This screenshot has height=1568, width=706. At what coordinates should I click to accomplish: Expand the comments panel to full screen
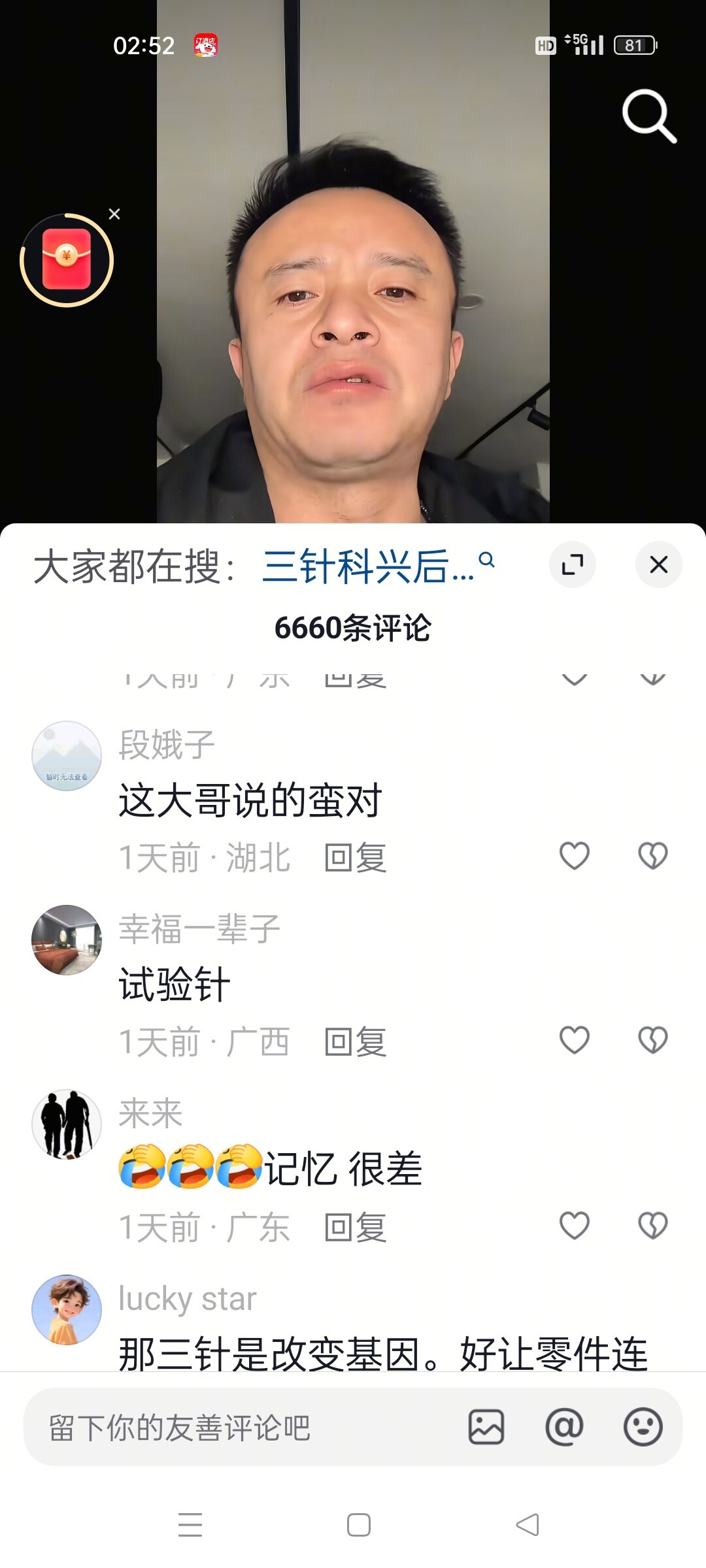pyautogui.click(x=573, y=564)
